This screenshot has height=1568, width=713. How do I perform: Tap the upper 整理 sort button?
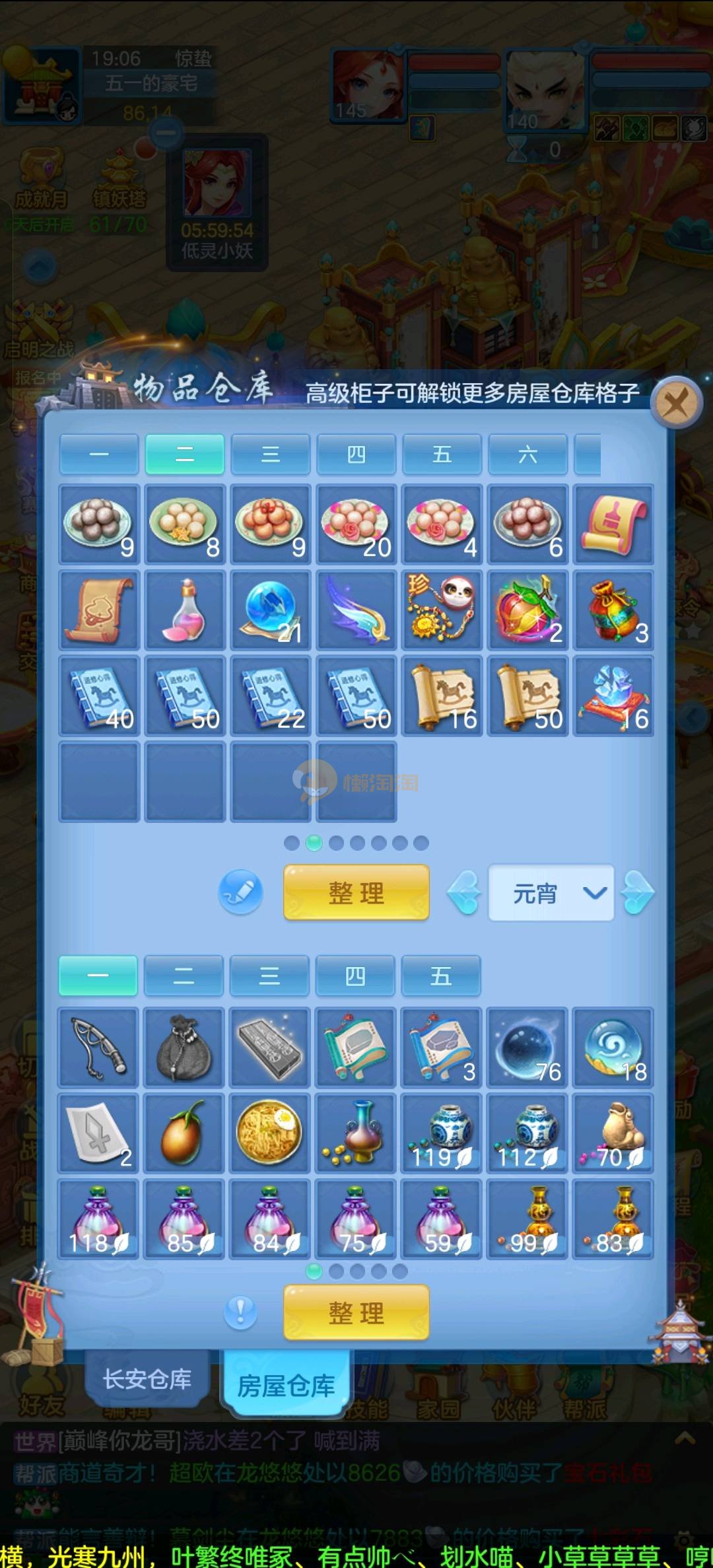356,893
